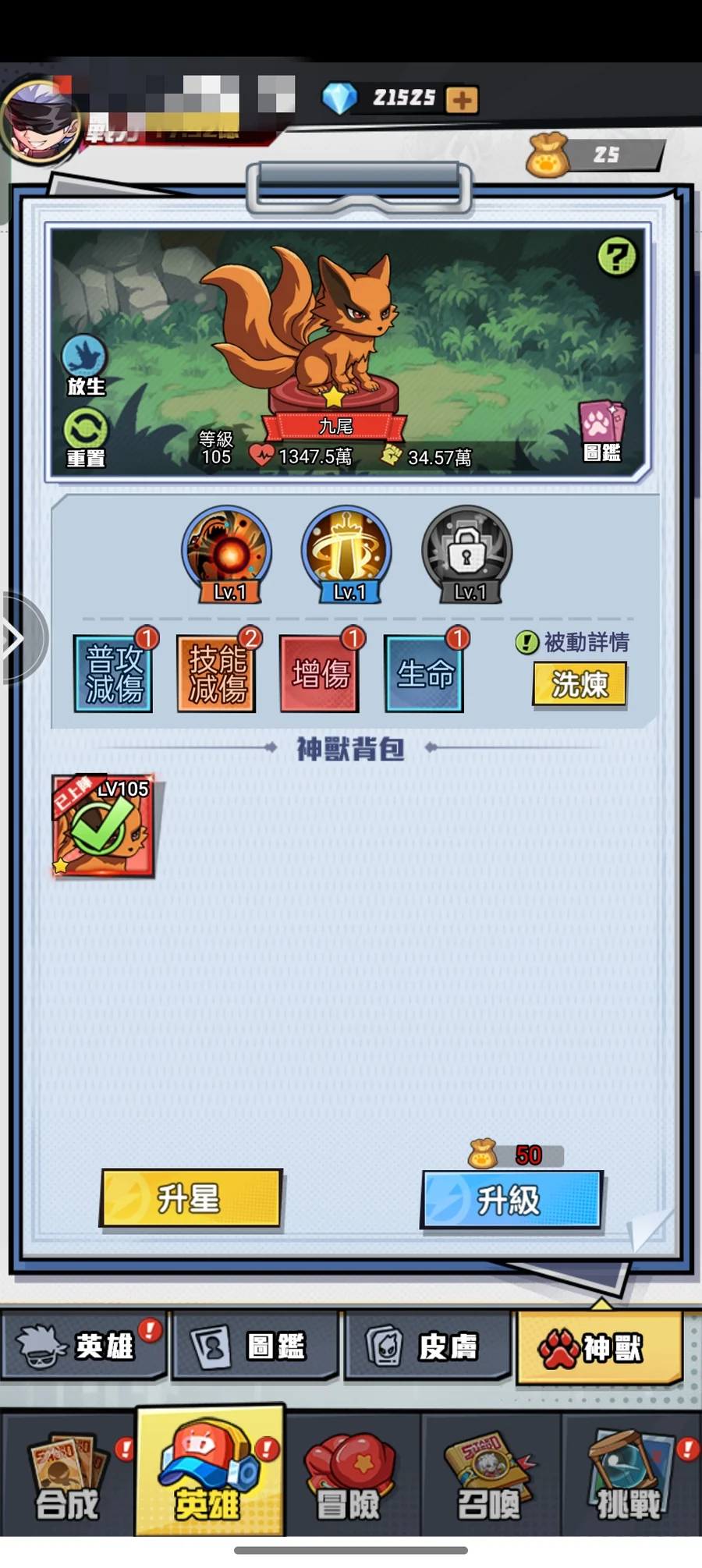Tap the 技能減傷 passive tile
Screen dimensions: 702x1568
point(217,674)
